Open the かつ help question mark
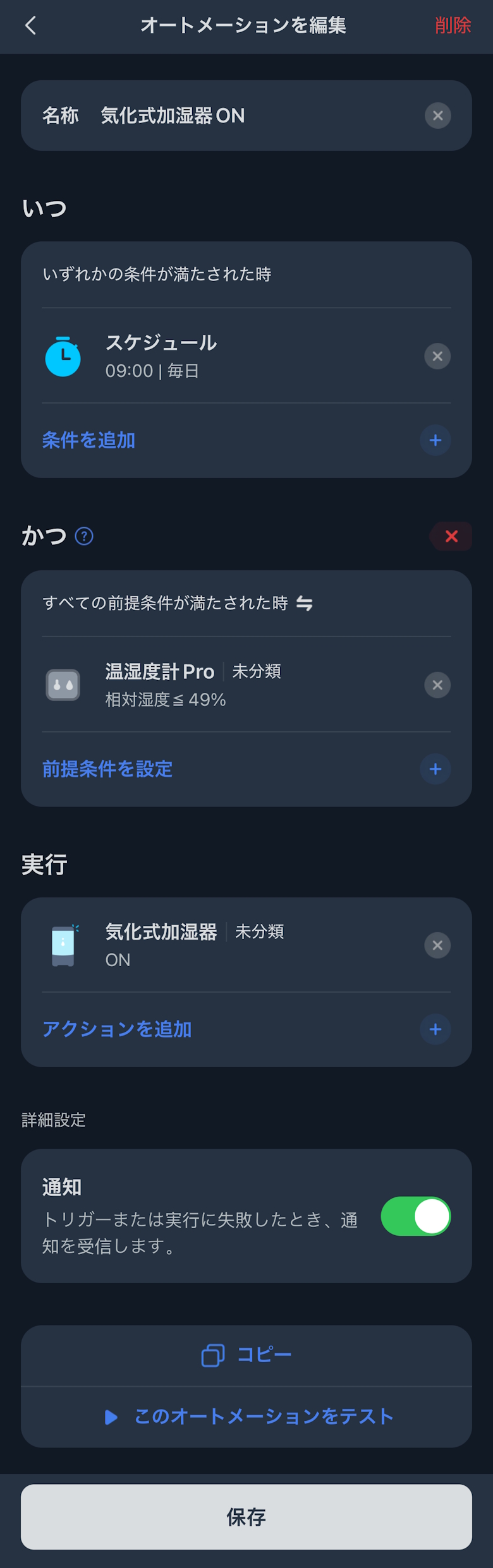The height and width of the screenshot is (1568, 493). pos(84,536)
